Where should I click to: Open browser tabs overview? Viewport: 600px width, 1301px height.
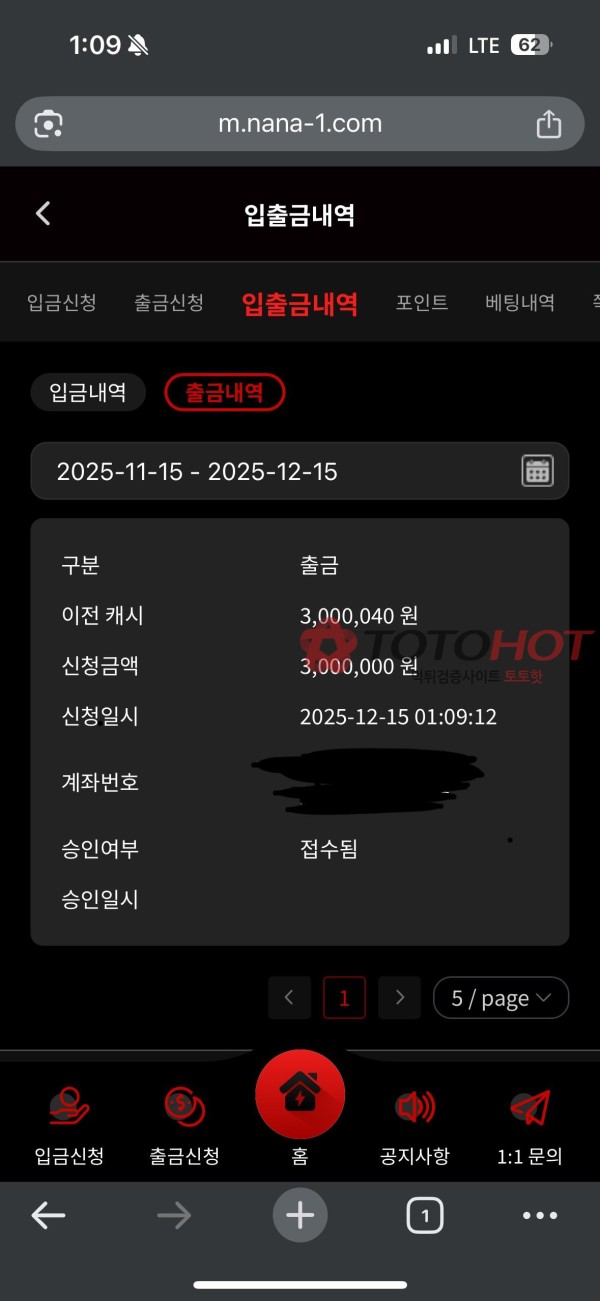425,1216
